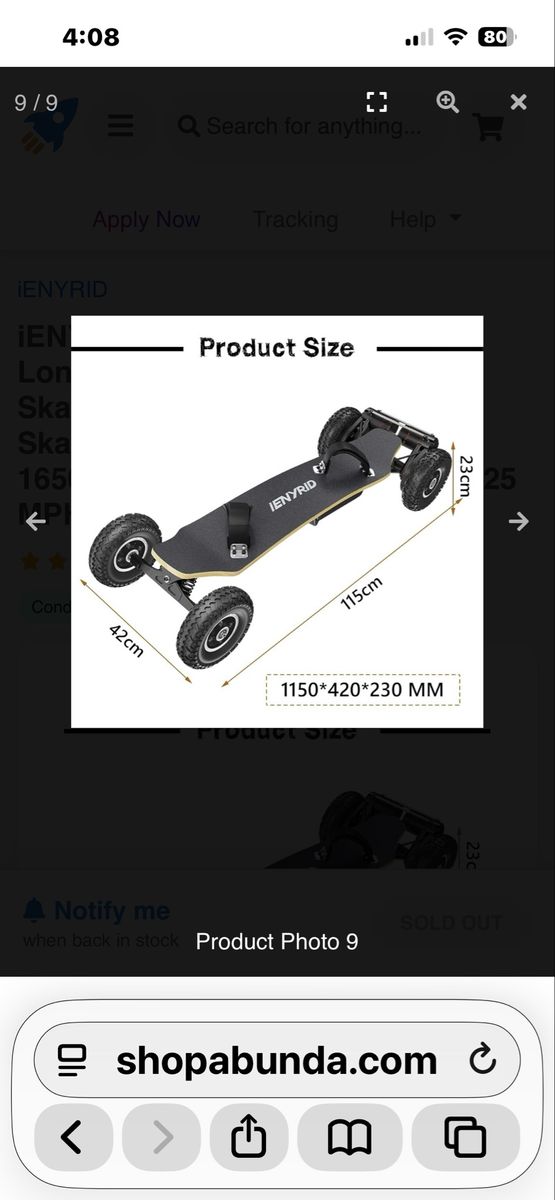Toggle fullscreen for the photo viewer

pos(377,102)
